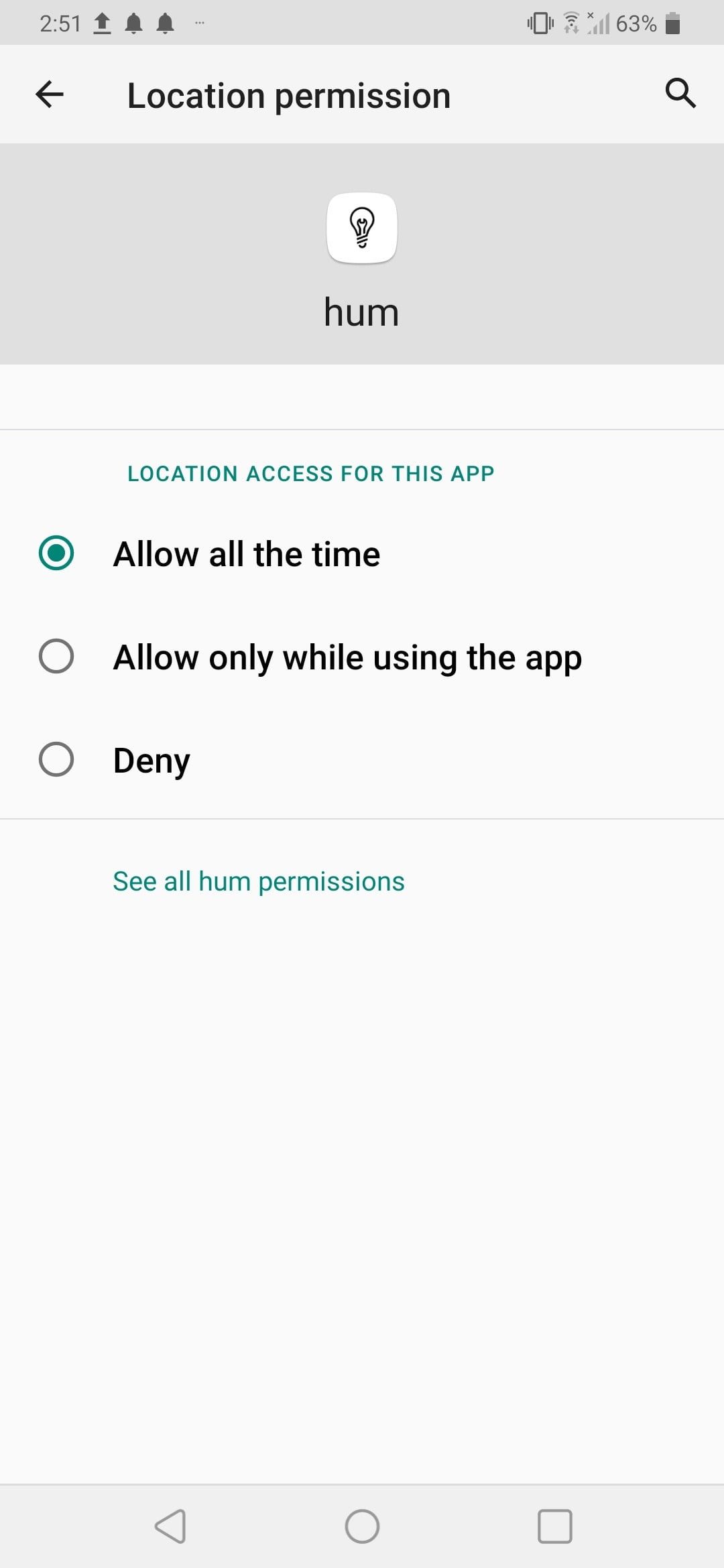Tap the system home button

[x=362, y=1526]
